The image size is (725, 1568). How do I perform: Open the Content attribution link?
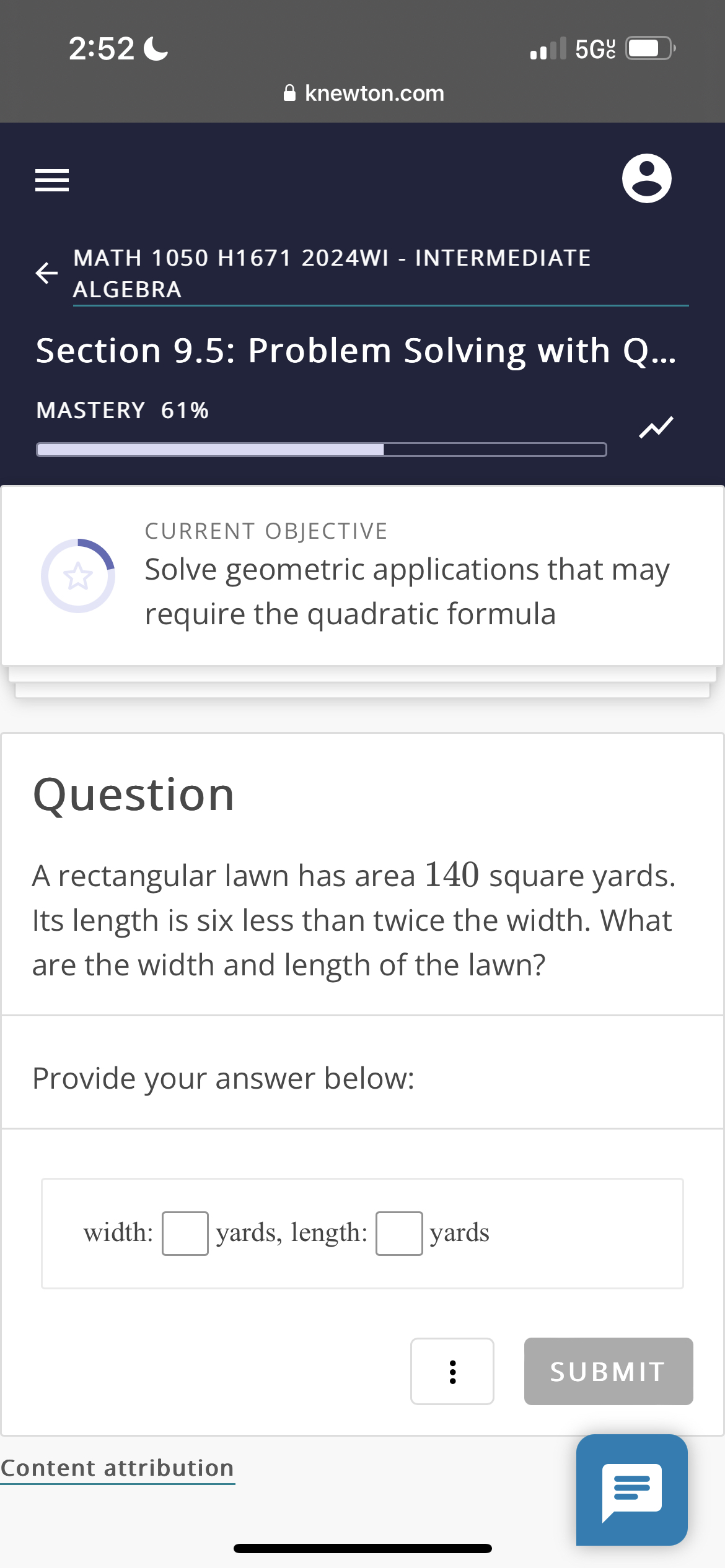click(117, 1468)
